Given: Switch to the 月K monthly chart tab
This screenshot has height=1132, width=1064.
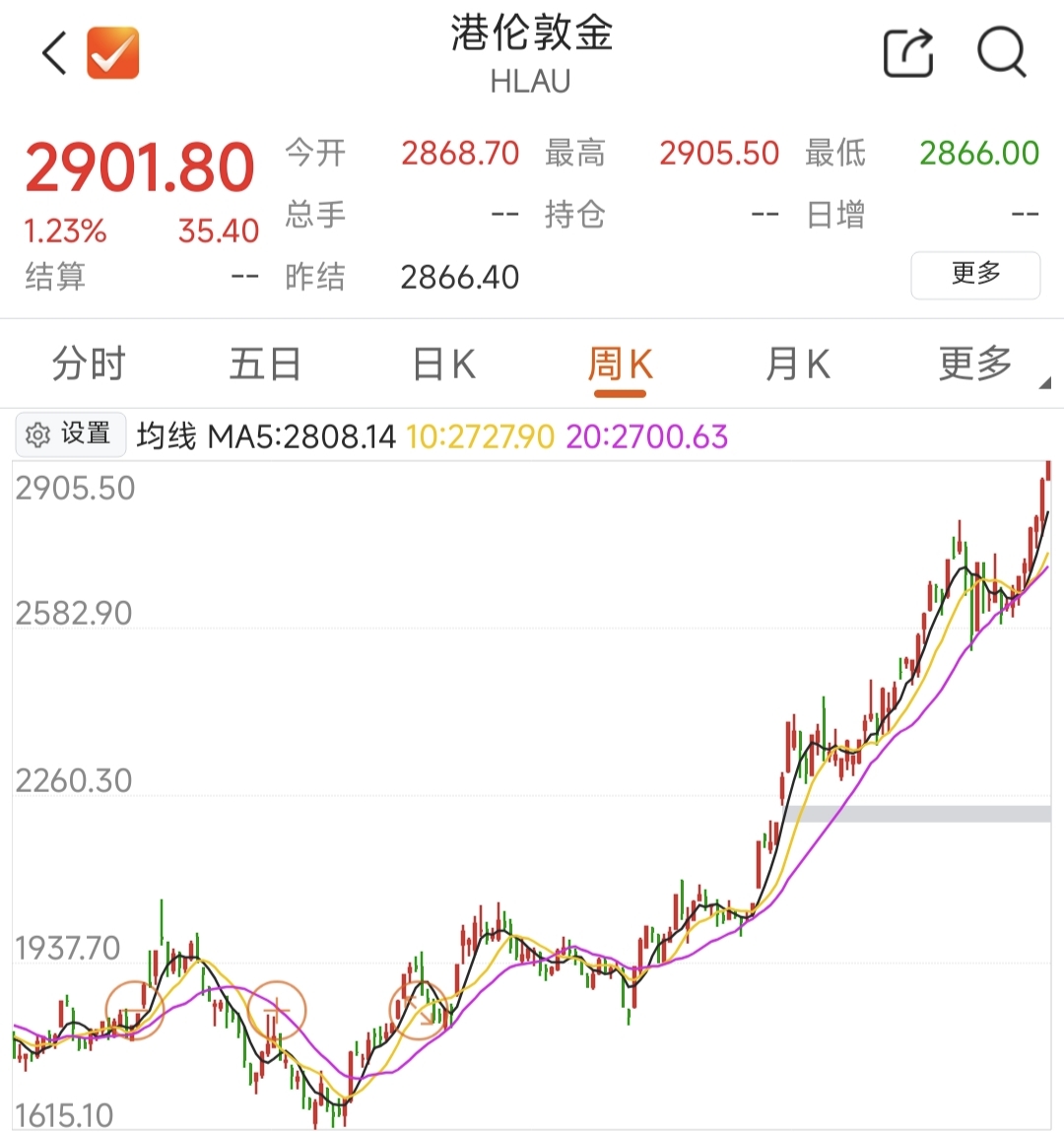Looking at the screenshot, I should coord(797,364).
